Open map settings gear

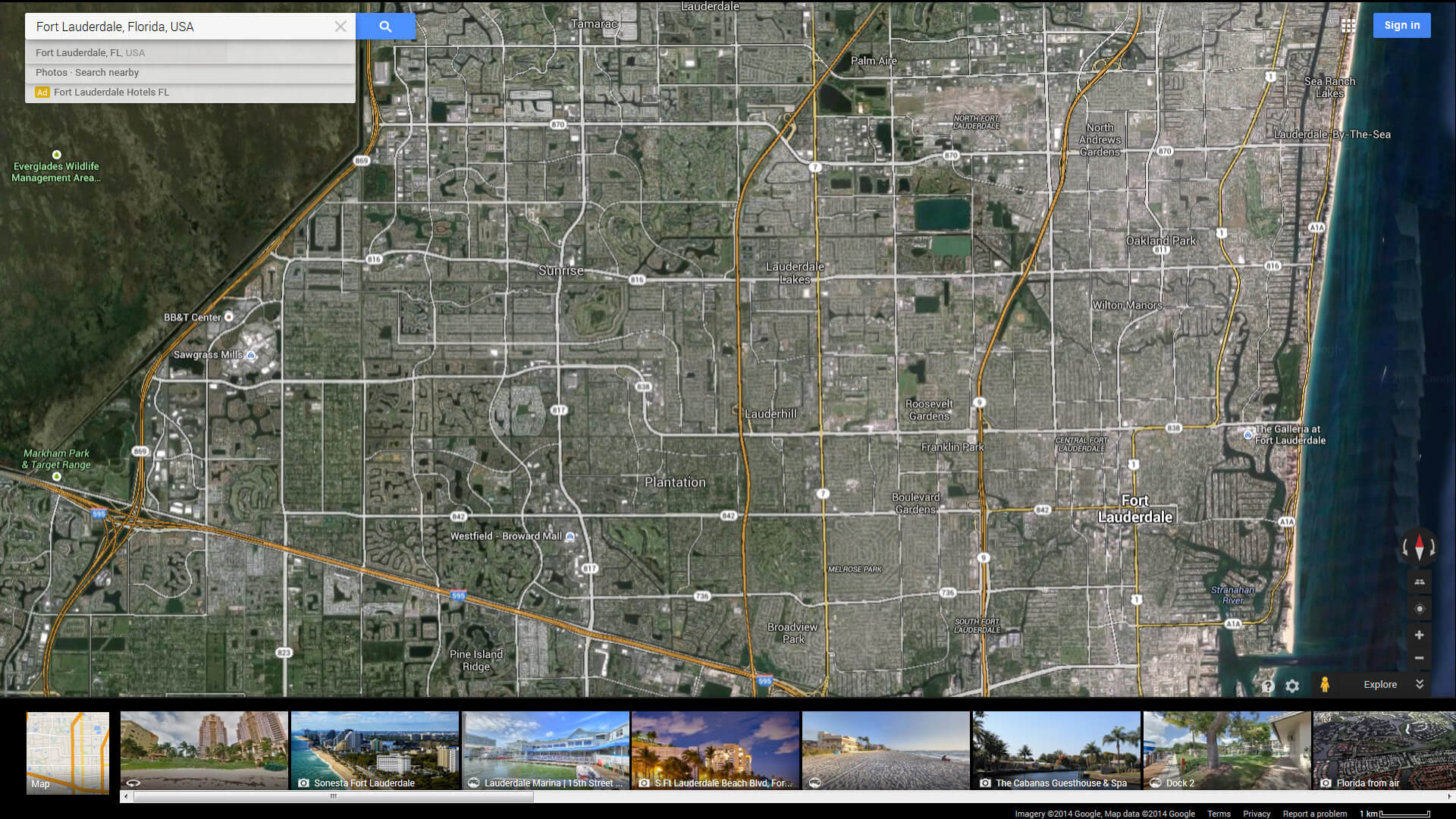(x=1293, y=686)
